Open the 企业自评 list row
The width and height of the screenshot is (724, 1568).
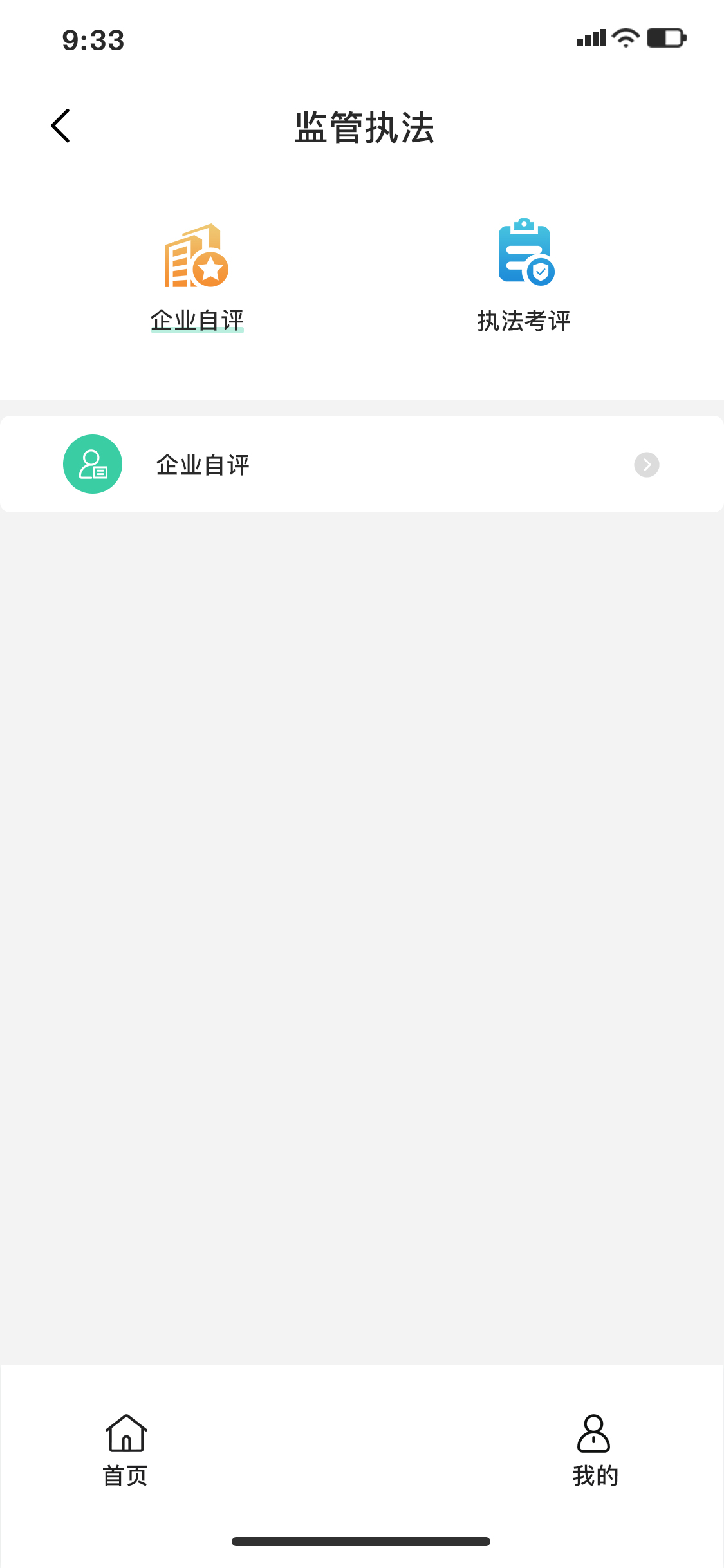tap(362, 464)
